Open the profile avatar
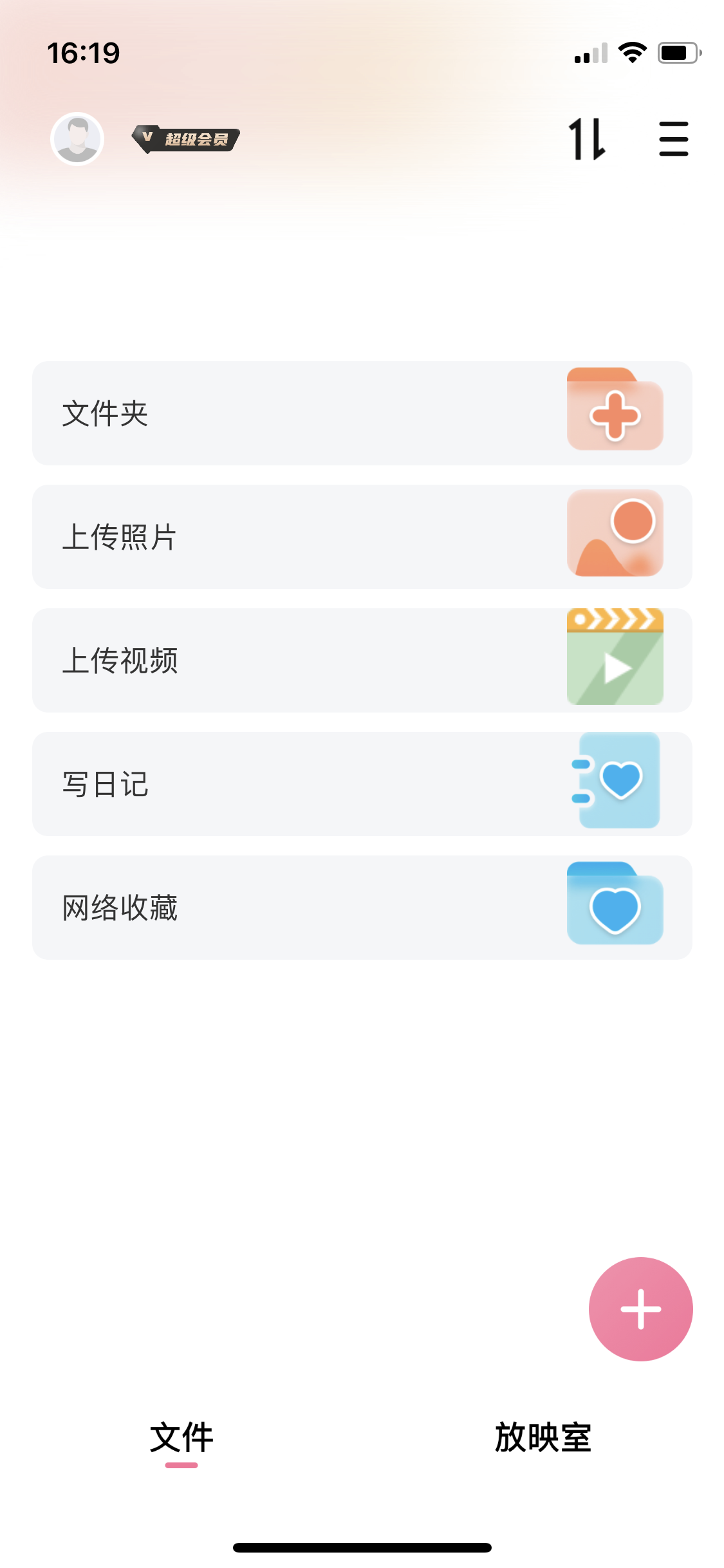Viewport: 724px width, 1568px height. (77, 139)
